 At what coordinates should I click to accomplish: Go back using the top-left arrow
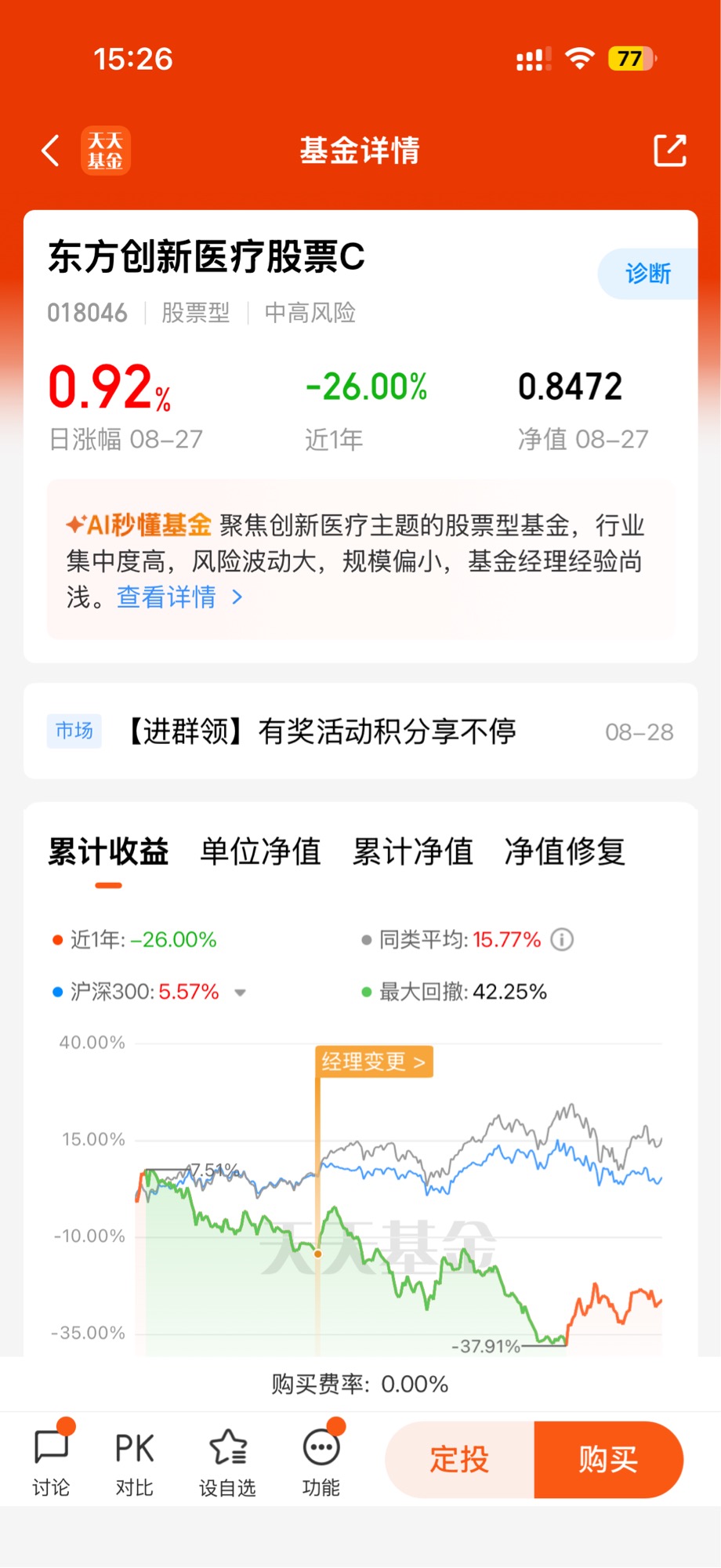pos(51,151)
